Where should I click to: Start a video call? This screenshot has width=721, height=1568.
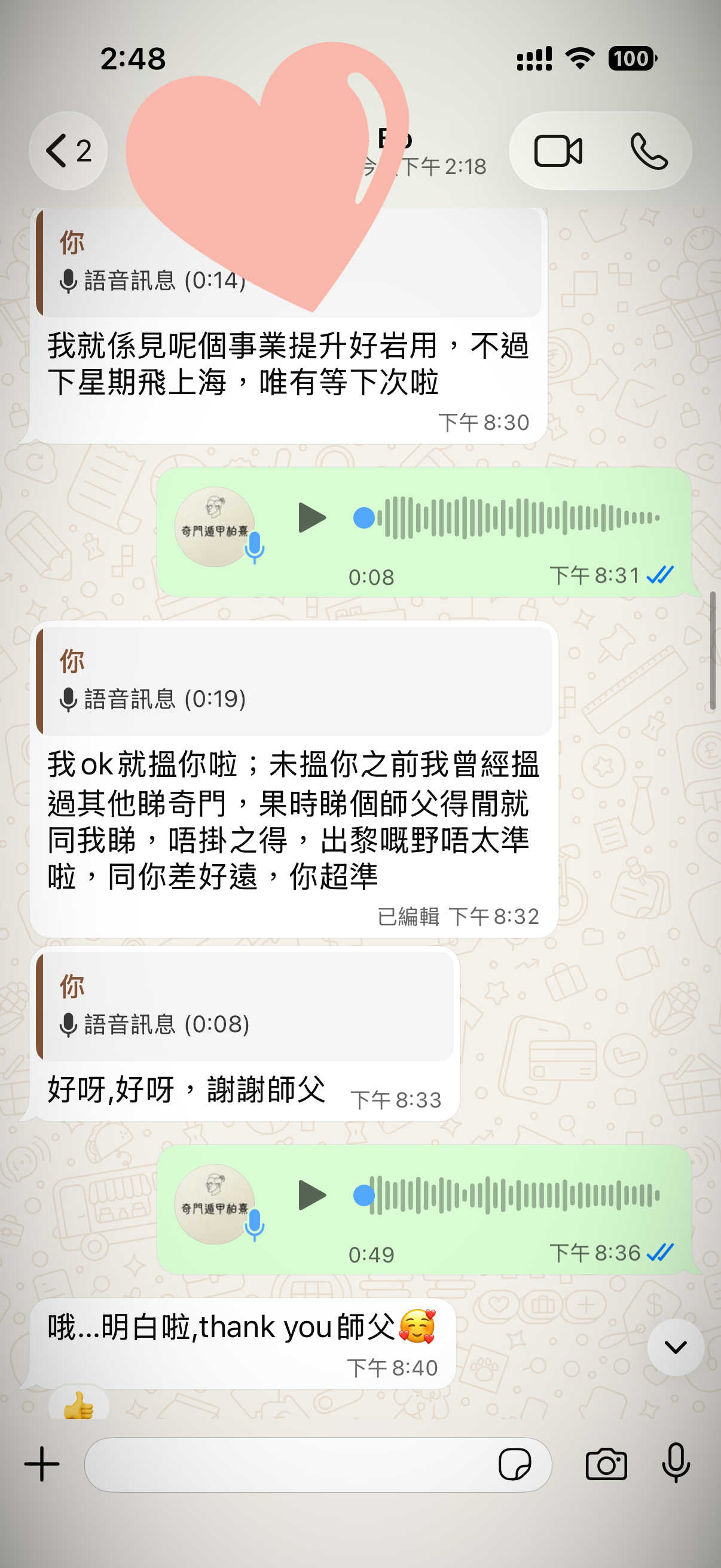(x=557, y=151)
